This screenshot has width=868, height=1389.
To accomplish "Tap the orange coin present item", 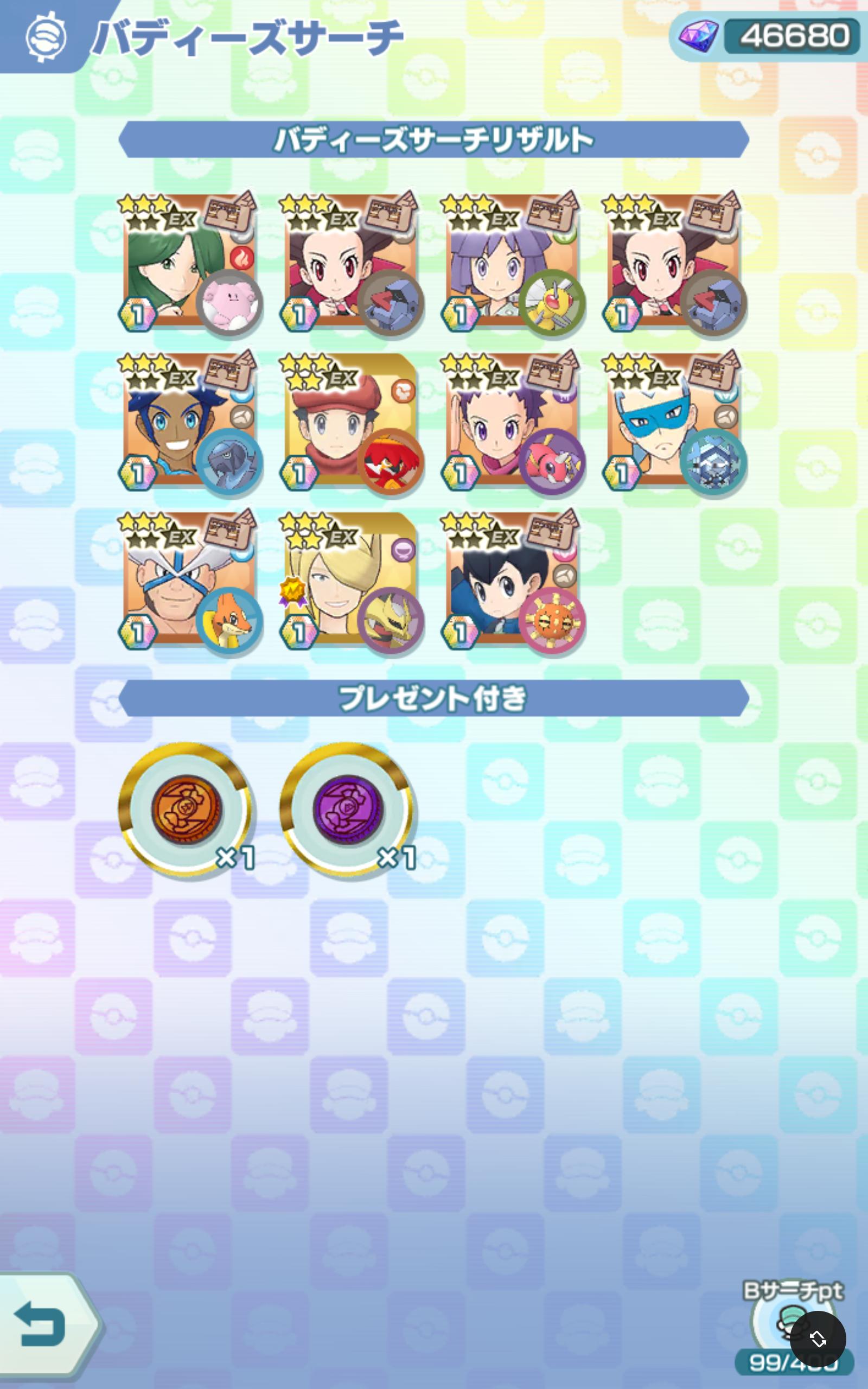I will click(186, 808).
